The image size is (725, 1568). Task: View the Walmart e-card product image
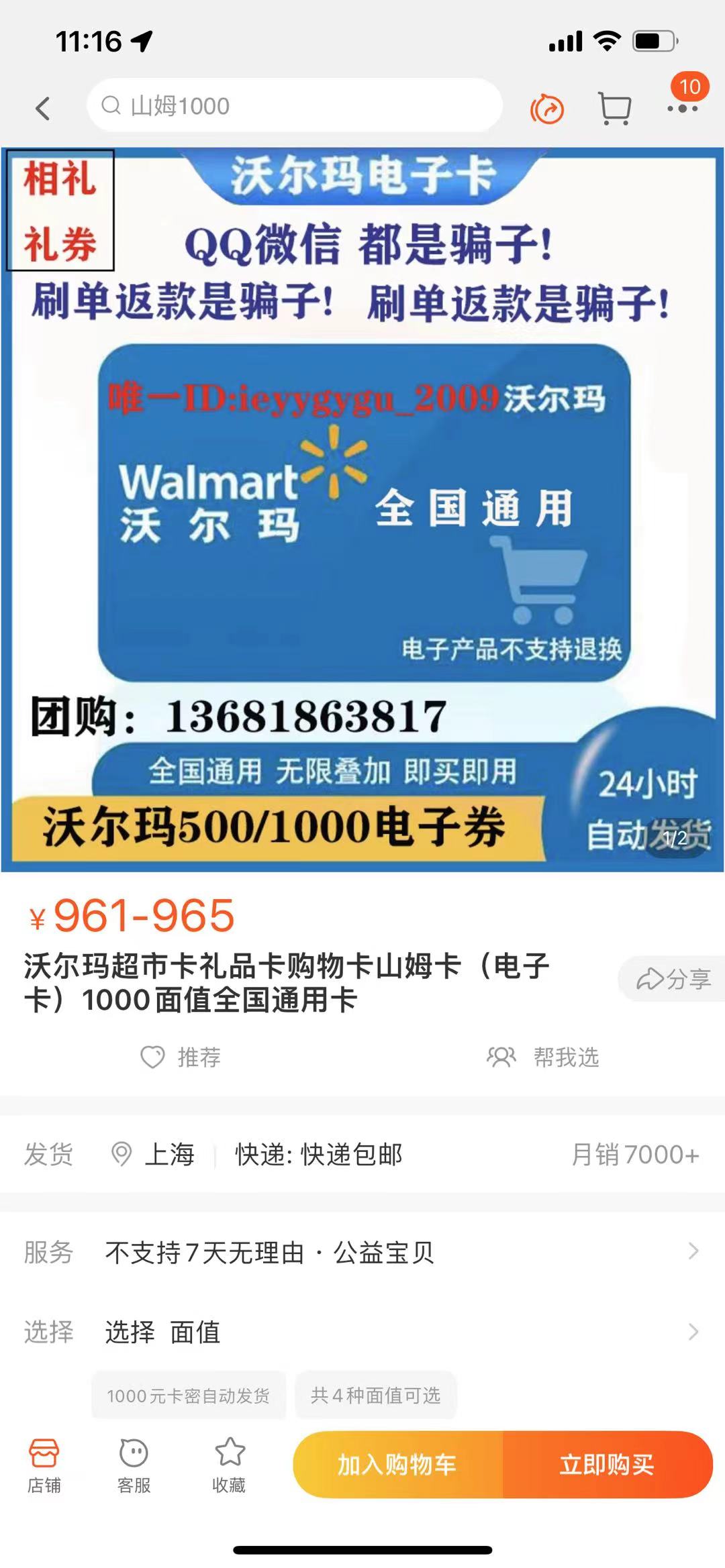click(x=362, y=510)
